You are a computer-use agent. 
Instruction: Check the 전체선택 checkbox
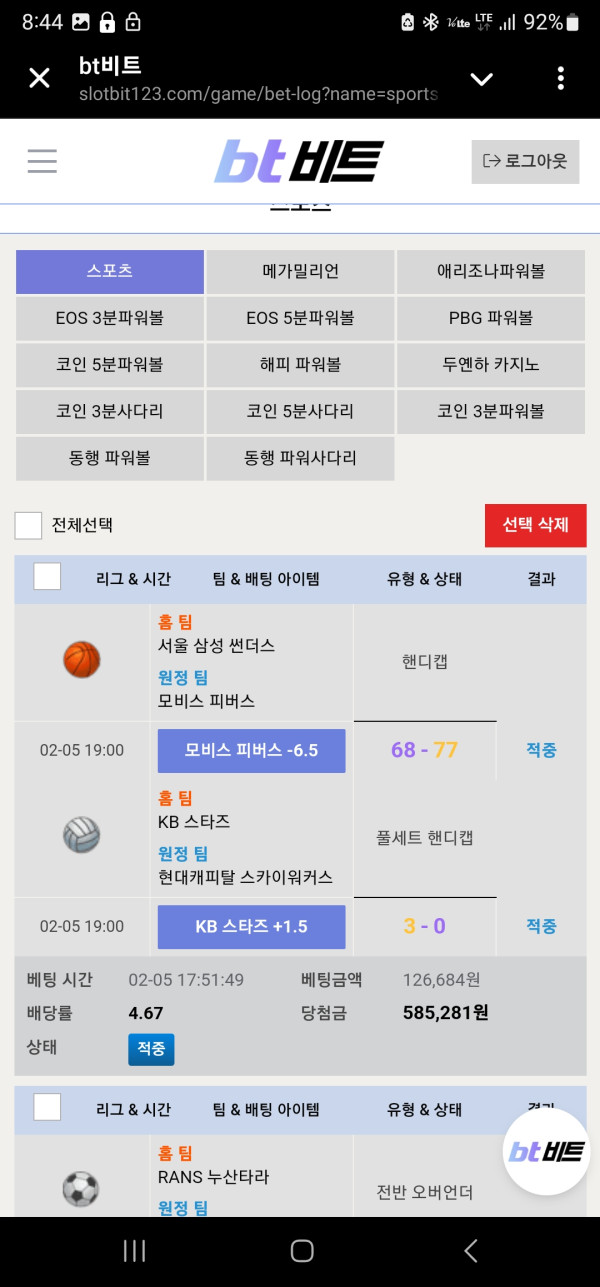28,525
